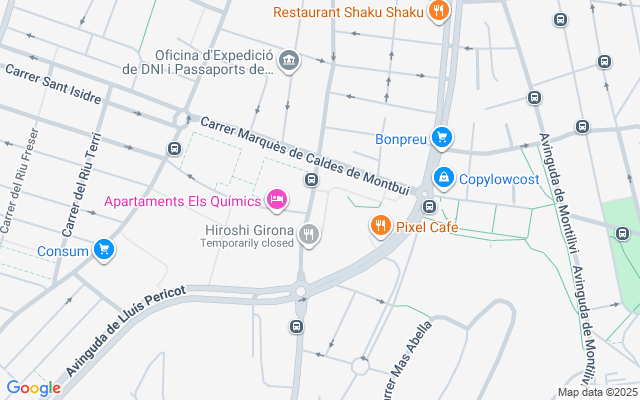Tap the Copylowcost shop marker
640x400 pixels.
pyautogui.click(x=443, y=178)
